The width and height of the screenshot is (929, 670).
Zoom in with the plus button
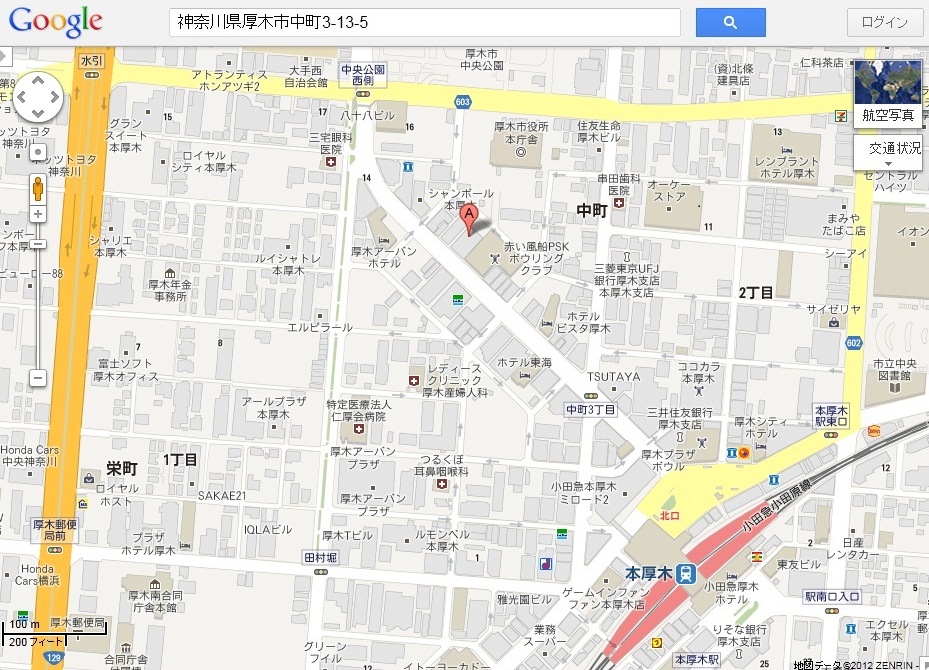pyautogui.click(x=38, y=214)
